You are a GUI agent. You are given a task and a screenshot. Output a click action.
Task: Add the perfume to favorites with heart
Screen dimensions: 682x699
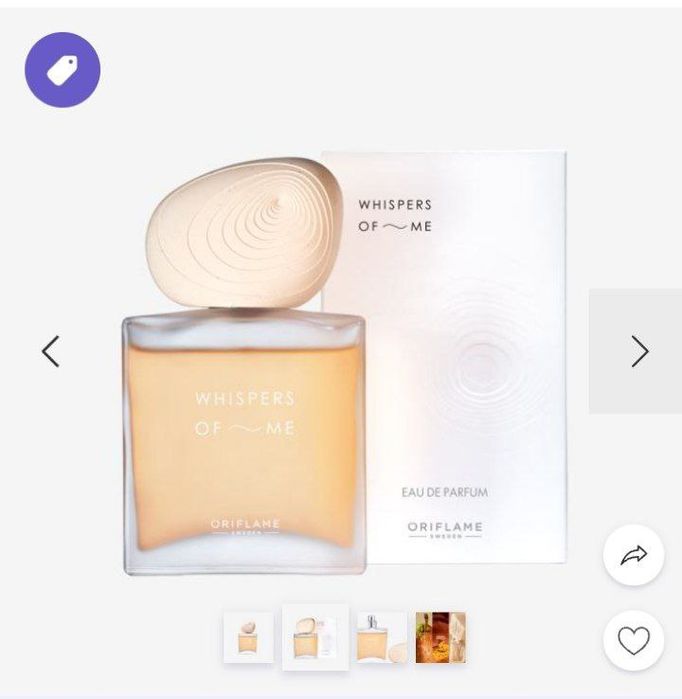pyautogui.click(x=633, y=641)
